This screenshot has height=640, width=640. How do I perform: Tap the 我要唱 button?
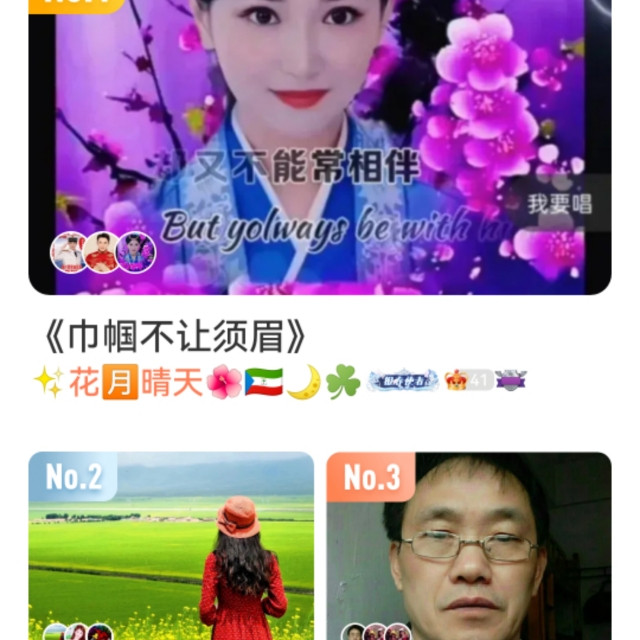tap(560, 204)
